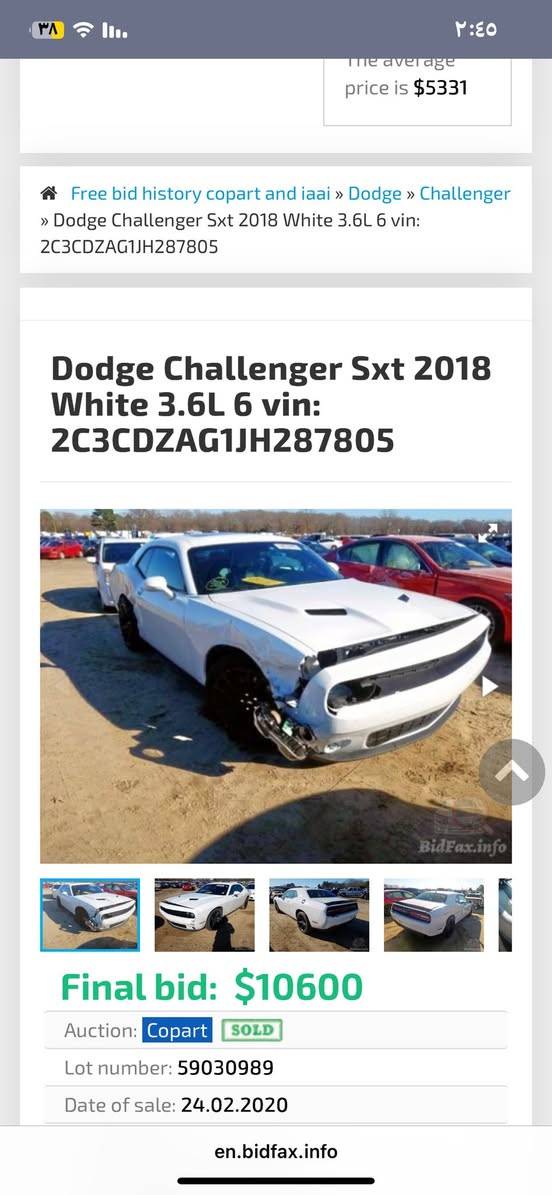This screenshot has height=1195, width=552.
Task: Select the first thumbnail of damaged front corner
Action: [x=90, y=915]
